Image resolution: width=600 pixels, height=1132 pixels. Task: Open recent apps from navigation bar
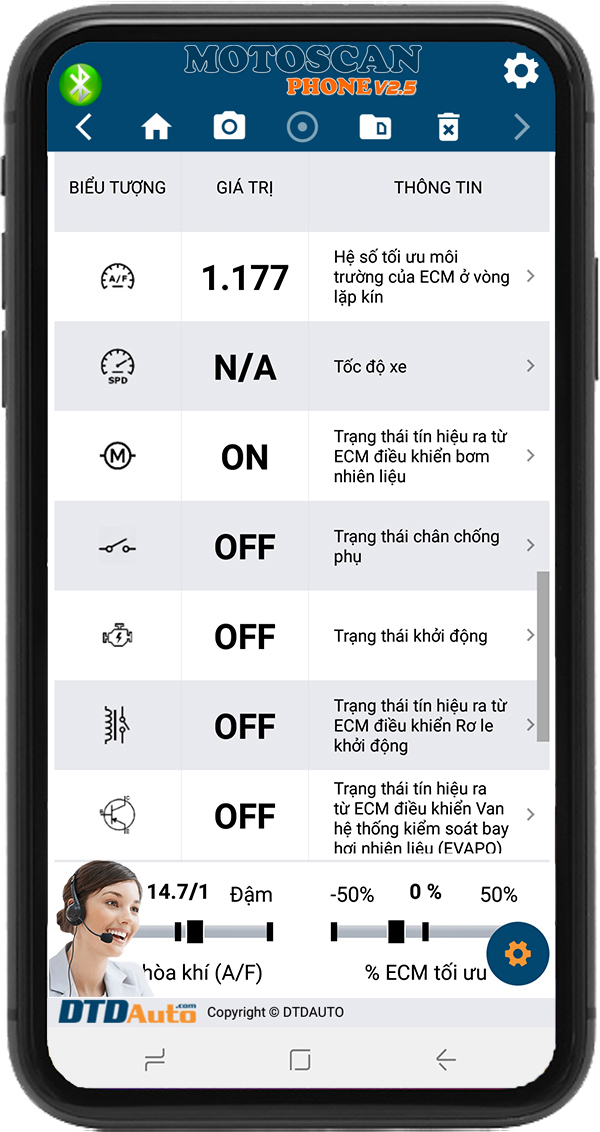click(154, 1060)
